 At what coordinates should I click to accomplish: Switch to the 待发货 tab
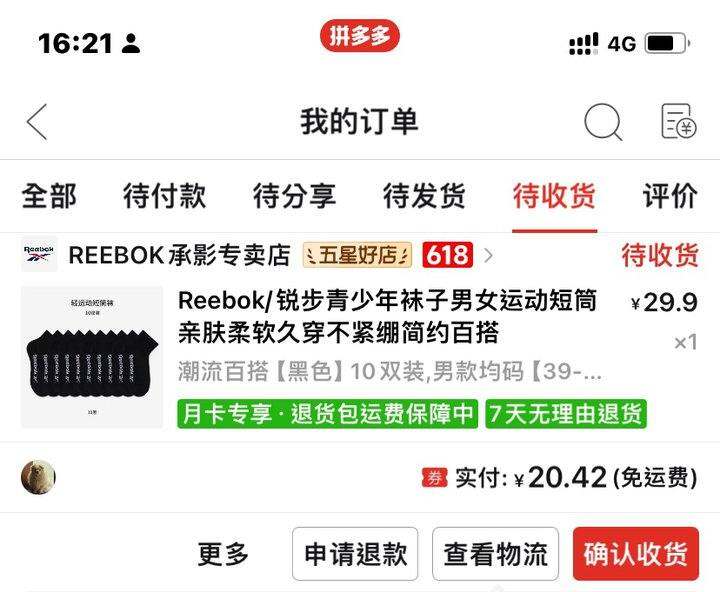point(424,196)
